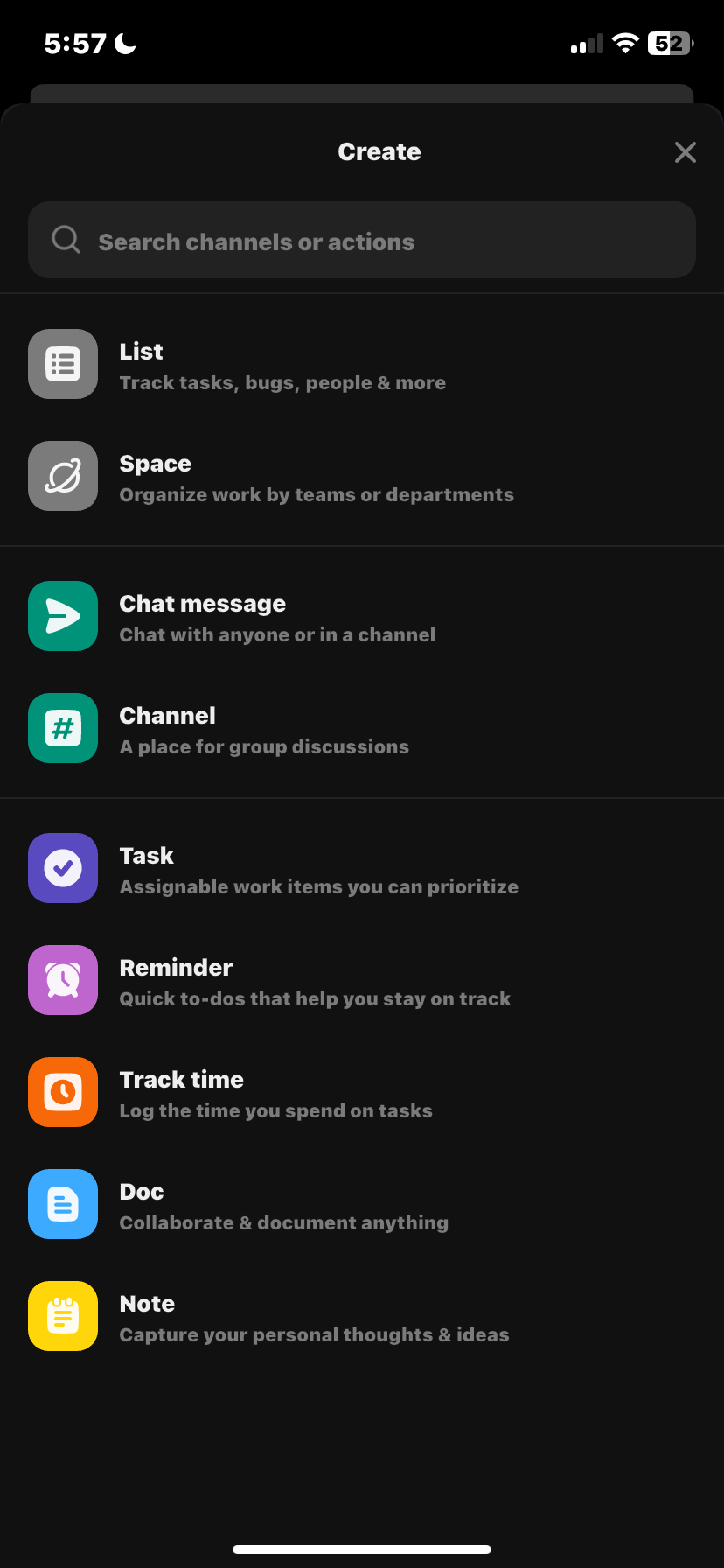Tap the Space planet icon

62,476
